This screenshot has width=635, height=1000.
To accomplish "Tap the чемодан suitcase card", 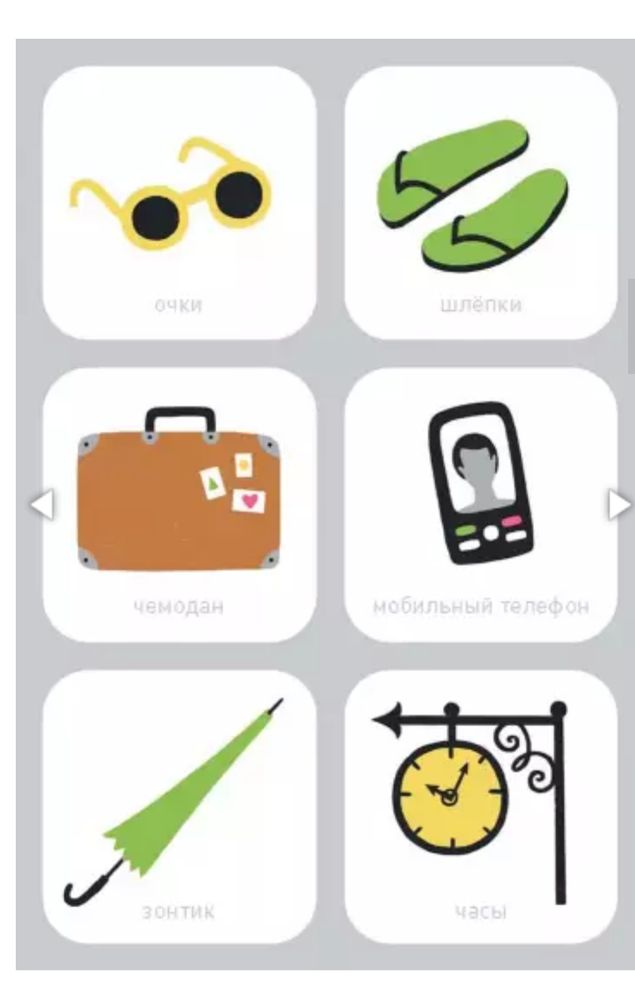I will tap(179, 505).
